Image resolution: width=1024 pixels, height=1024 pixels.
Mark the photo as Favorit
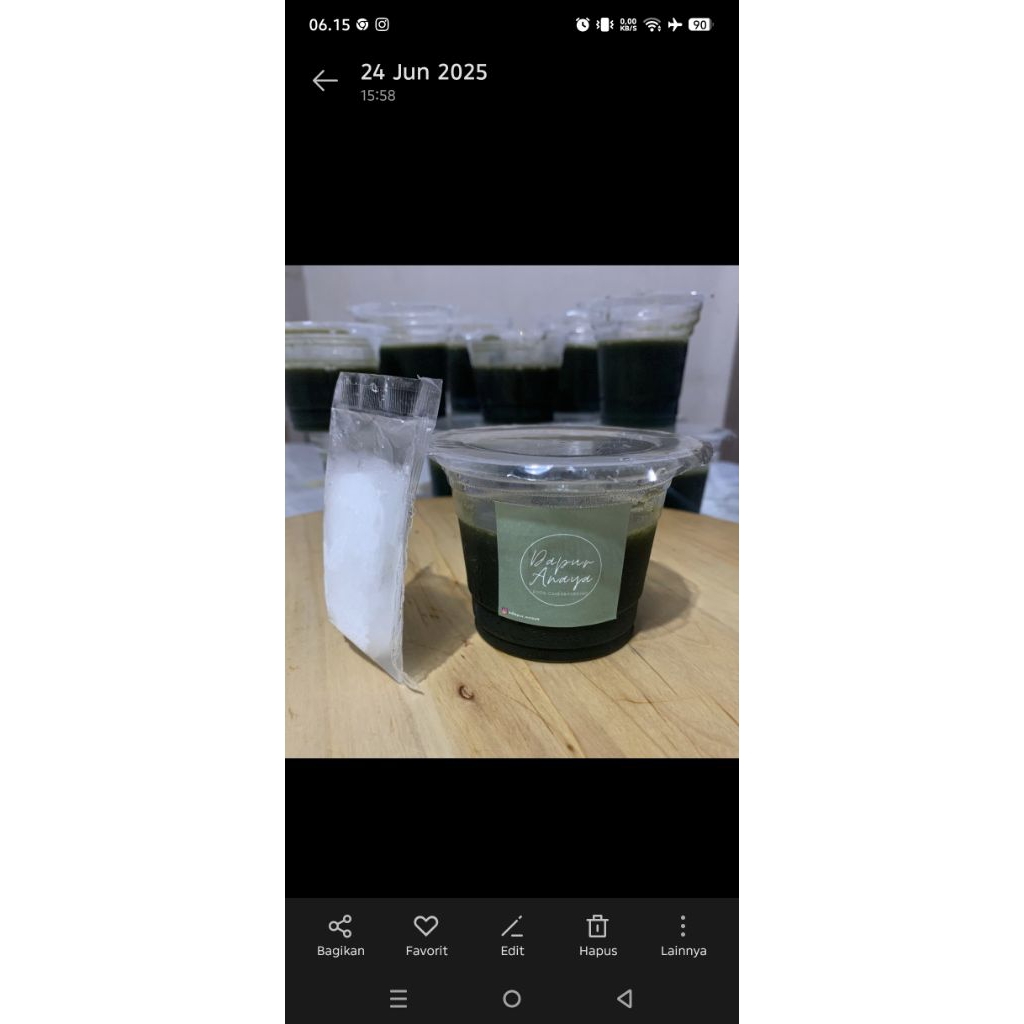pos(426,935)
